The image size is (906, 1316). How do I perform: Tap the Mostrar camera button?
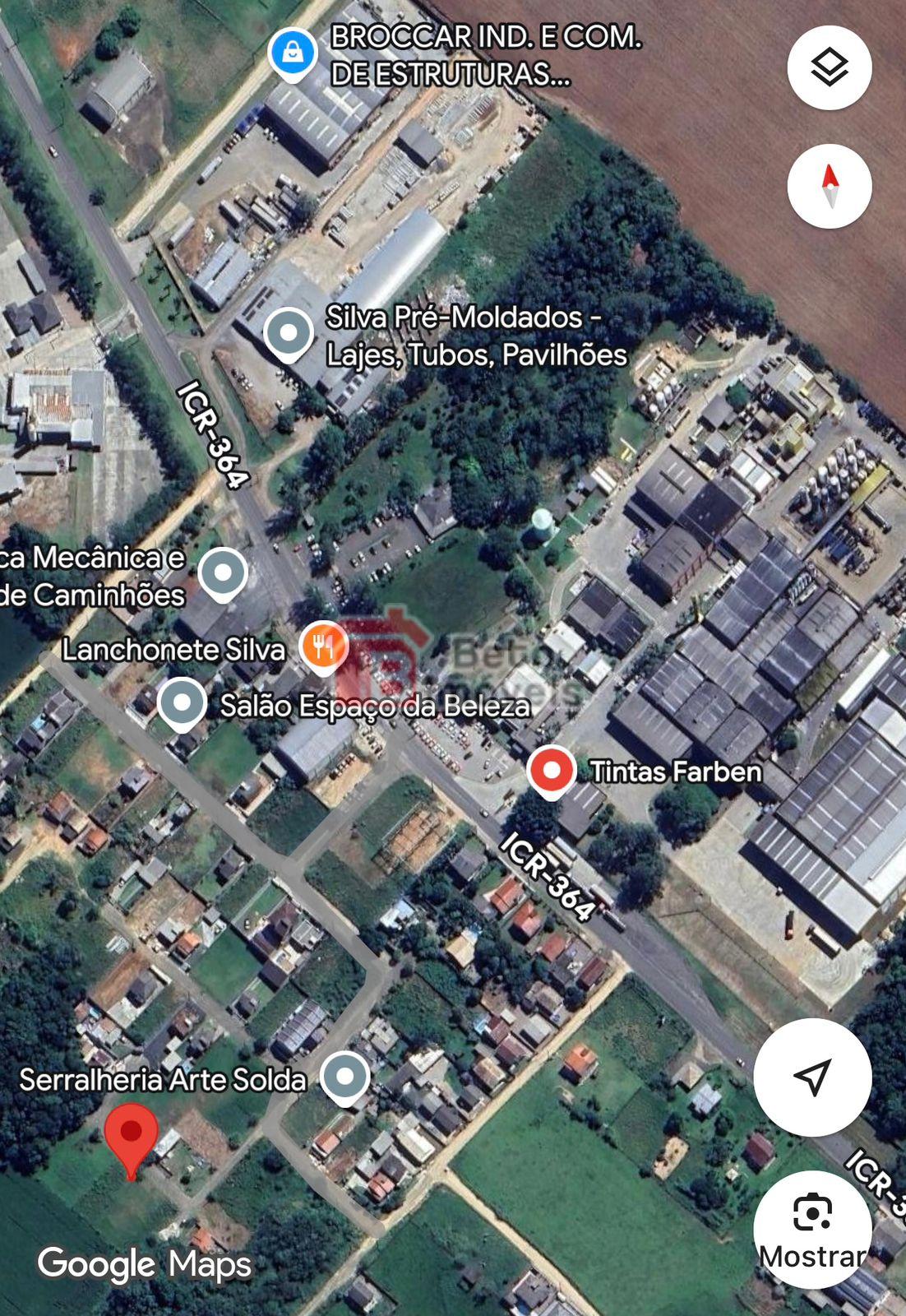[x=812, y=1229]
